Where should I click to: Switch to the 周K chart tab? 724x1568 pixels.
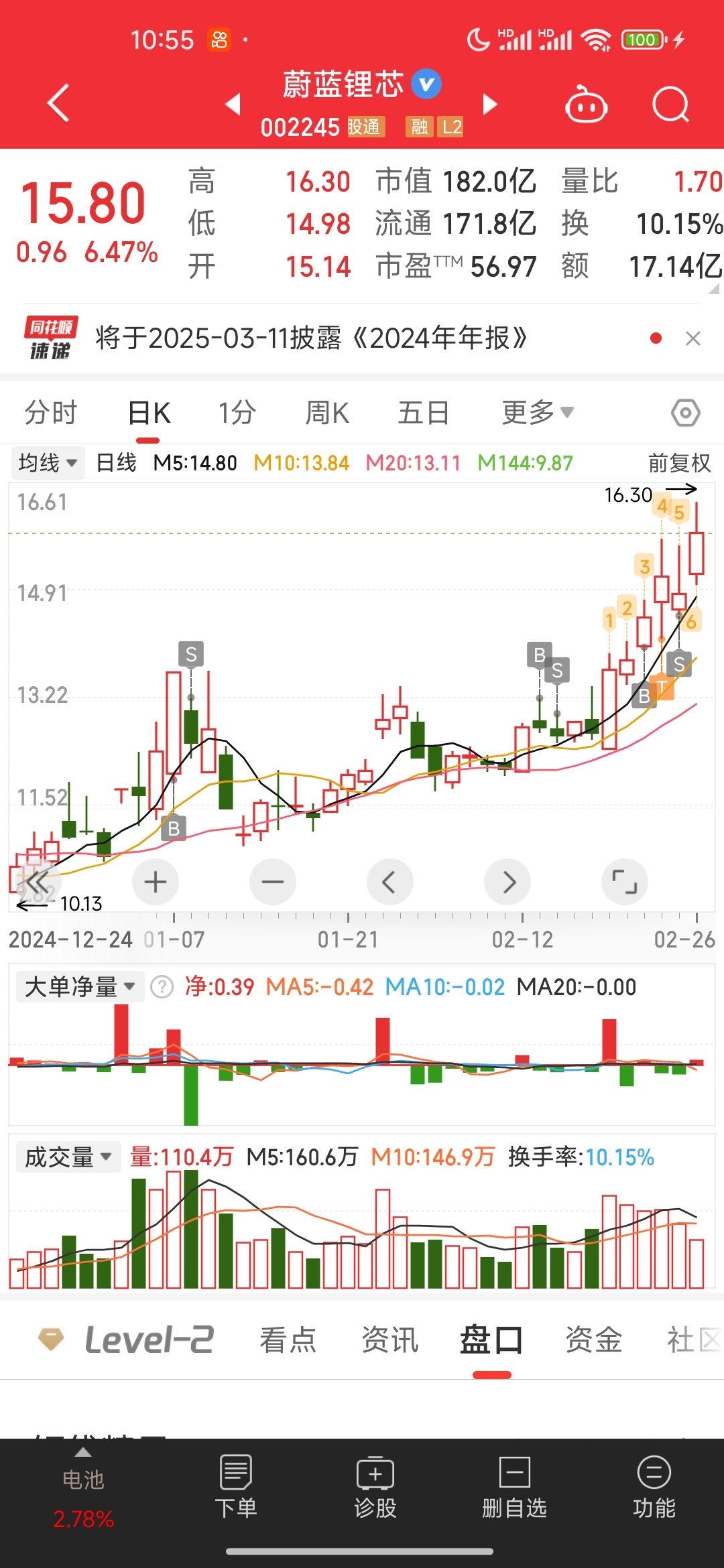pos(327,413)
